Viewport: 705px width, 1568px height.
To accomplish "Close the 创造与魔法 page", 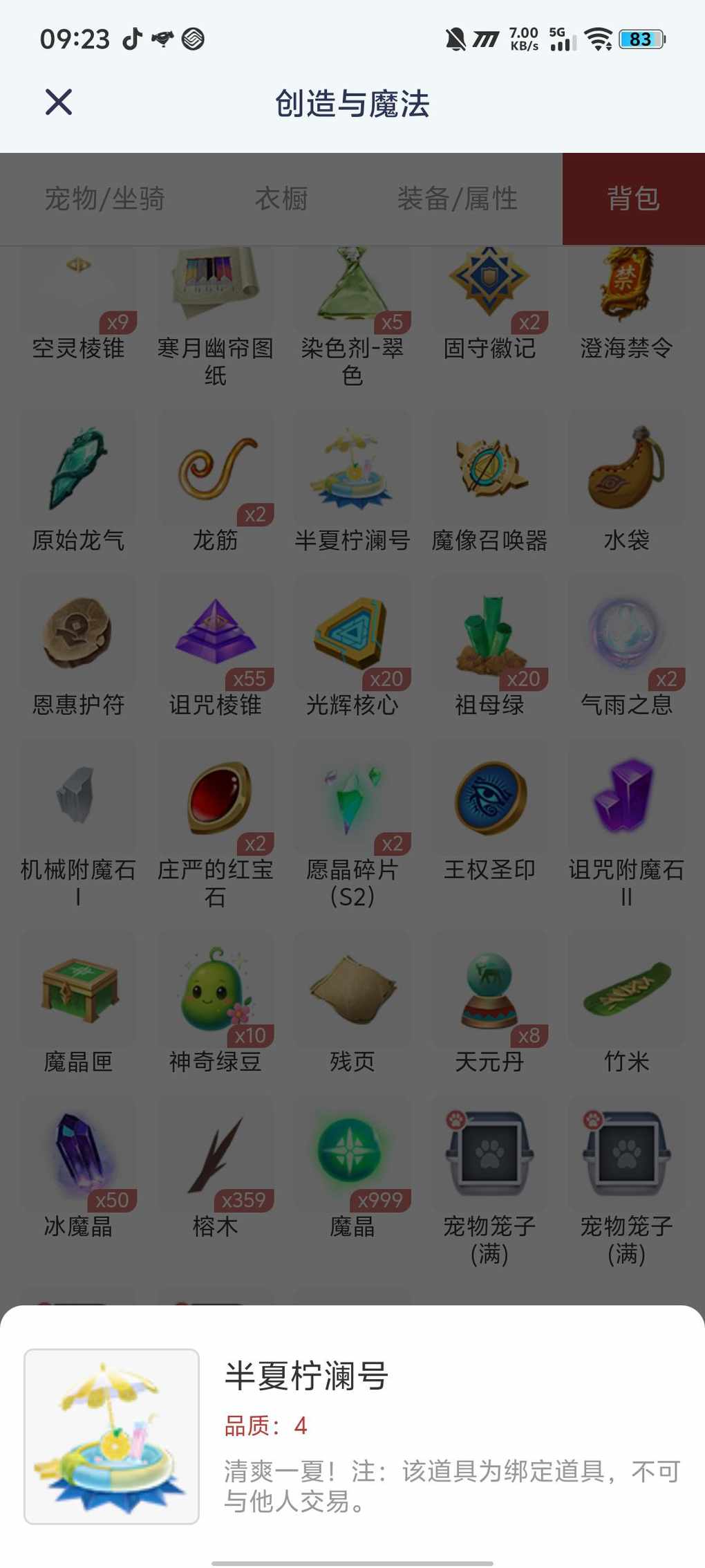I will [x=59, y=102].
